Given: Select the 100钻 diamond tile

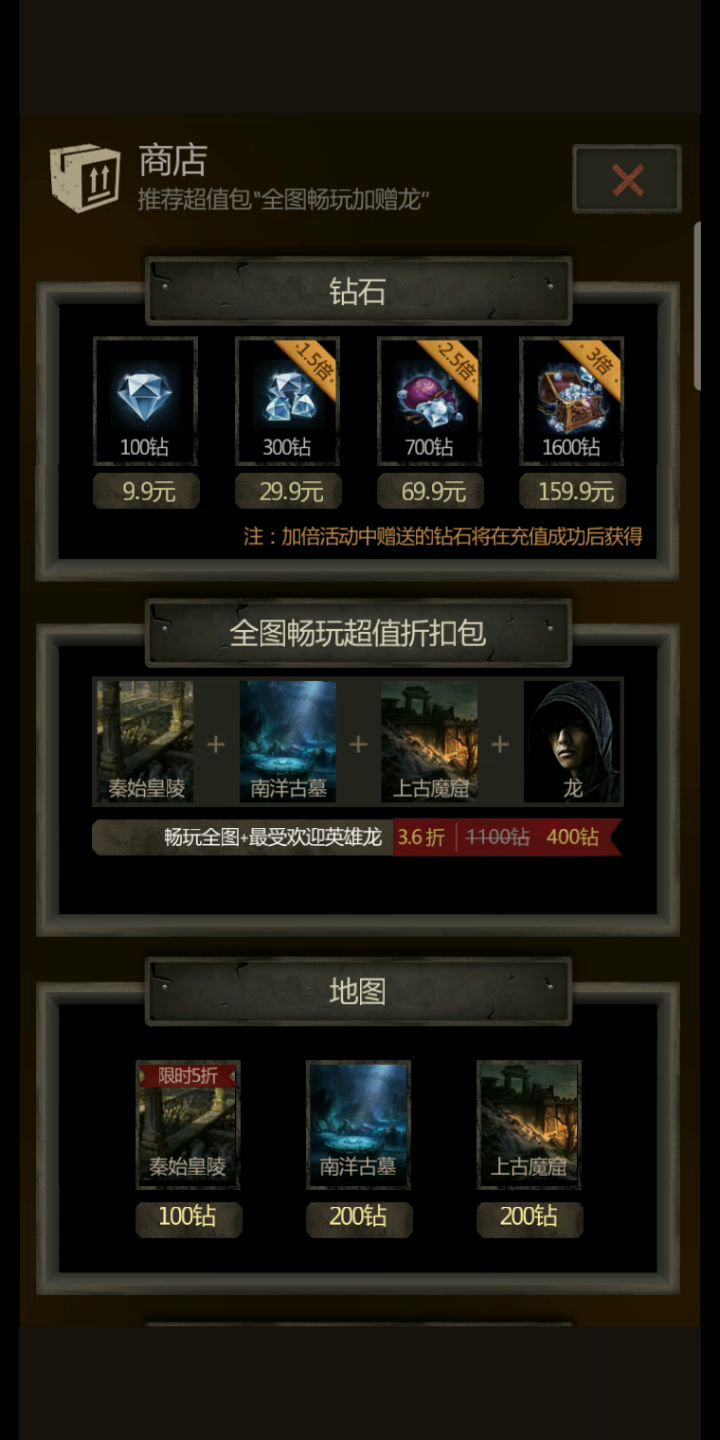Looking at the screenshot, I should click(x=146, y=400).
